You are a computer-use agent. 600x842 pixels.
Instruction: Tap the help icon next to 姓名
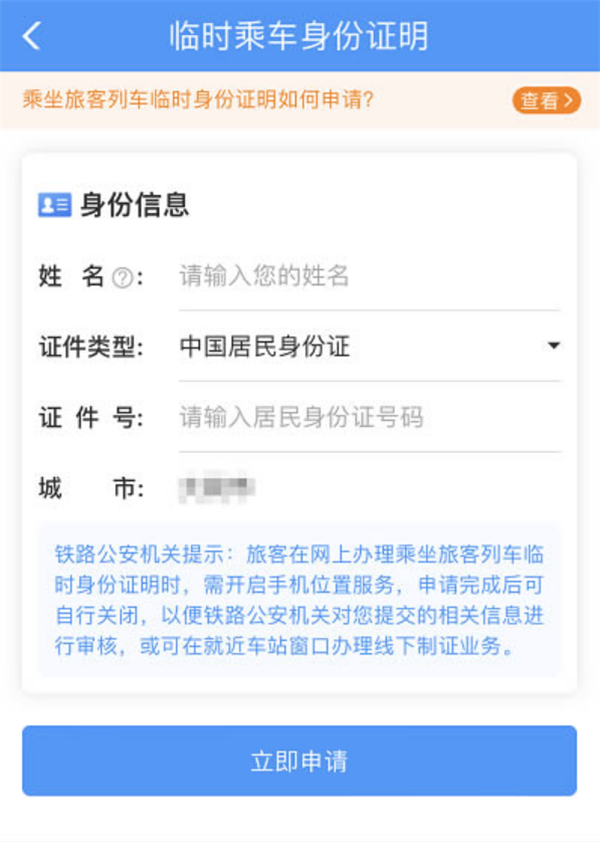point(122,278)
